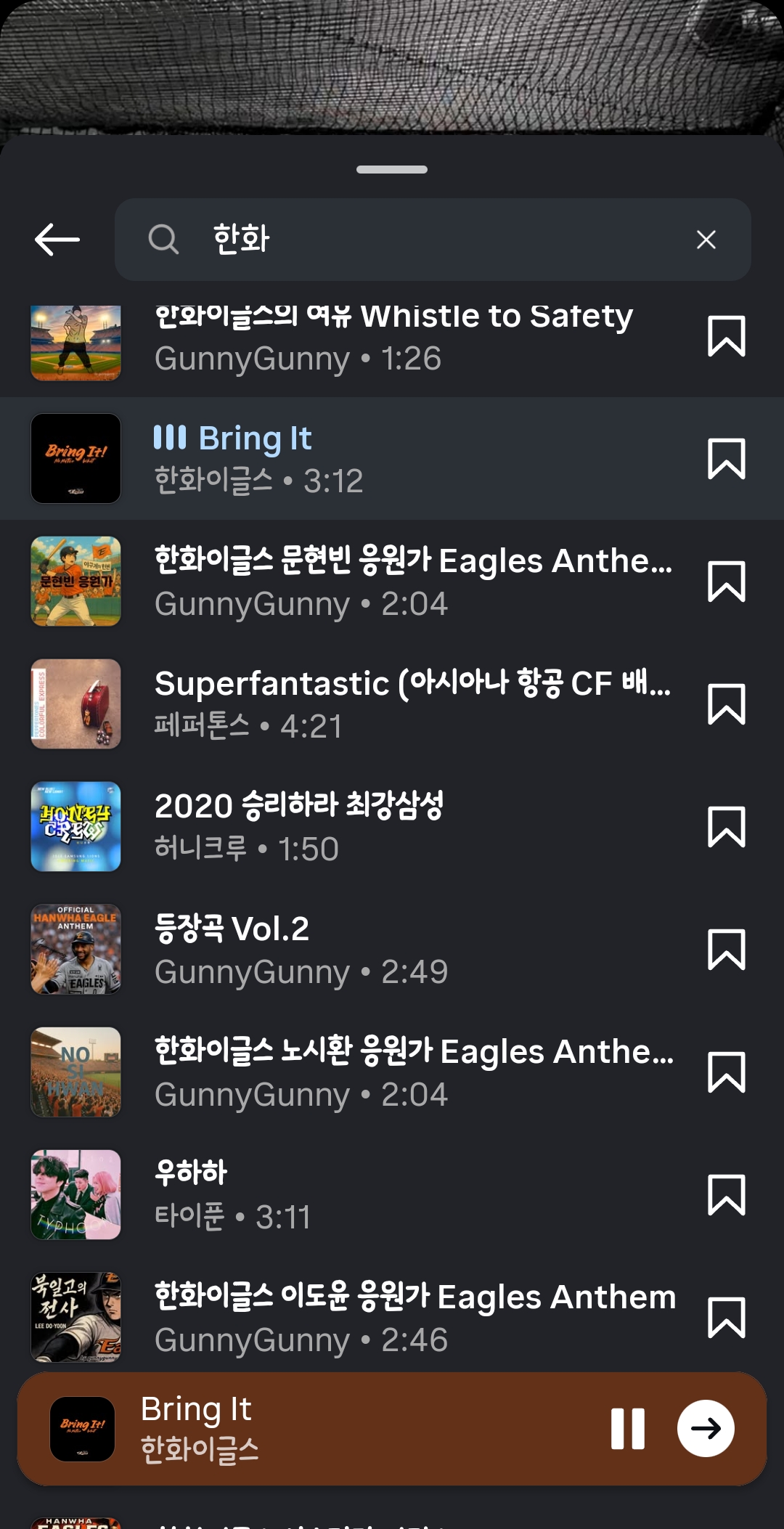Bookmark the Superfantastic track
Screen dimensions: 784x1529
[726, 704]
